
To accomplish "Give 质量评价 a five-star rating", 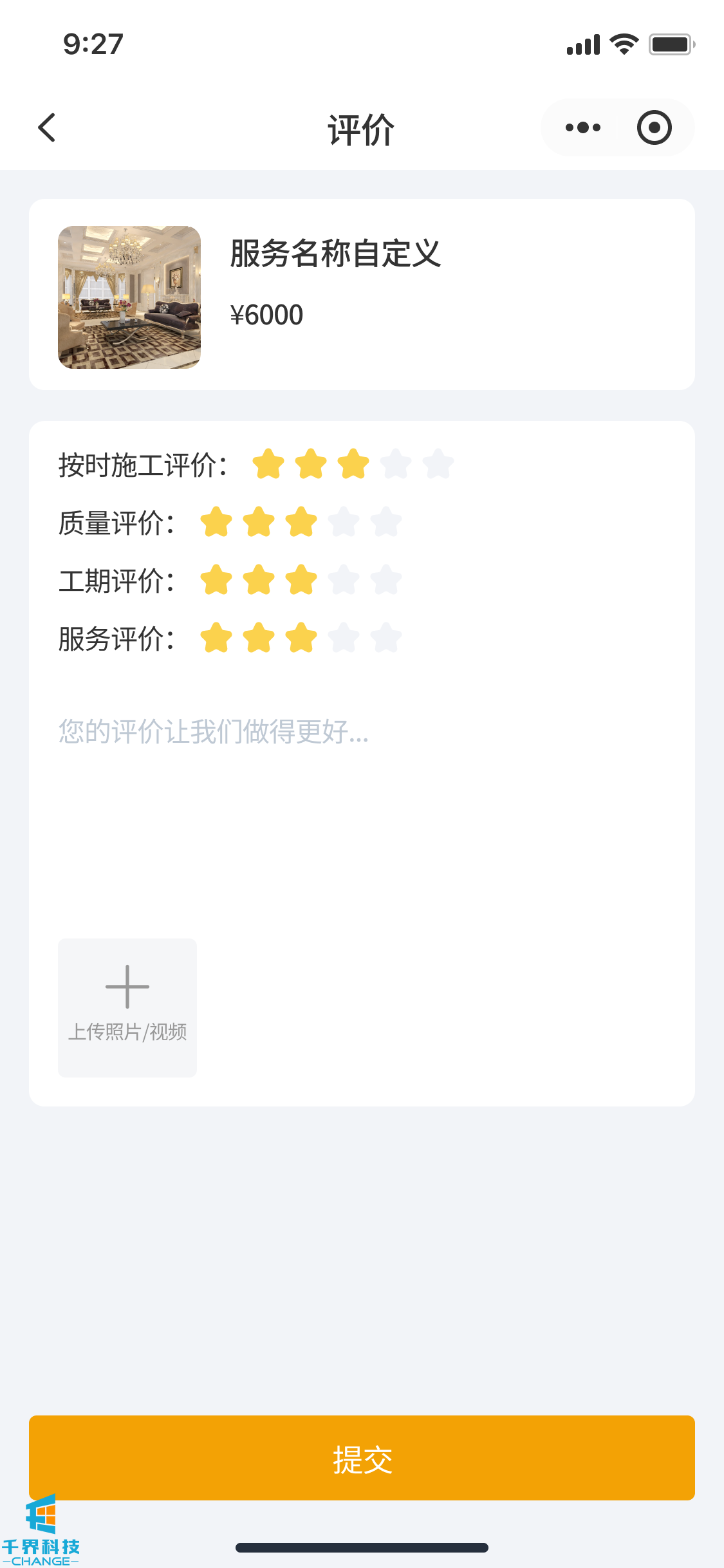I will [x=386, y=522].
